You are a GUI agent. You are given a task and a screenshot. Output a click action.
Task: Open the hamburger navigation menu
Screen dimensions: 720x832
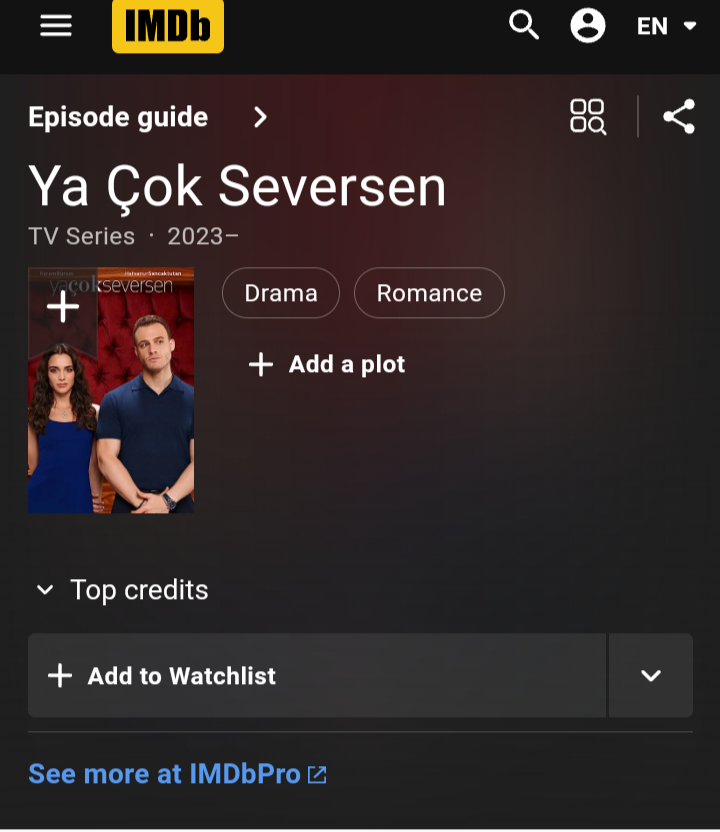click(x=56, y=26)
